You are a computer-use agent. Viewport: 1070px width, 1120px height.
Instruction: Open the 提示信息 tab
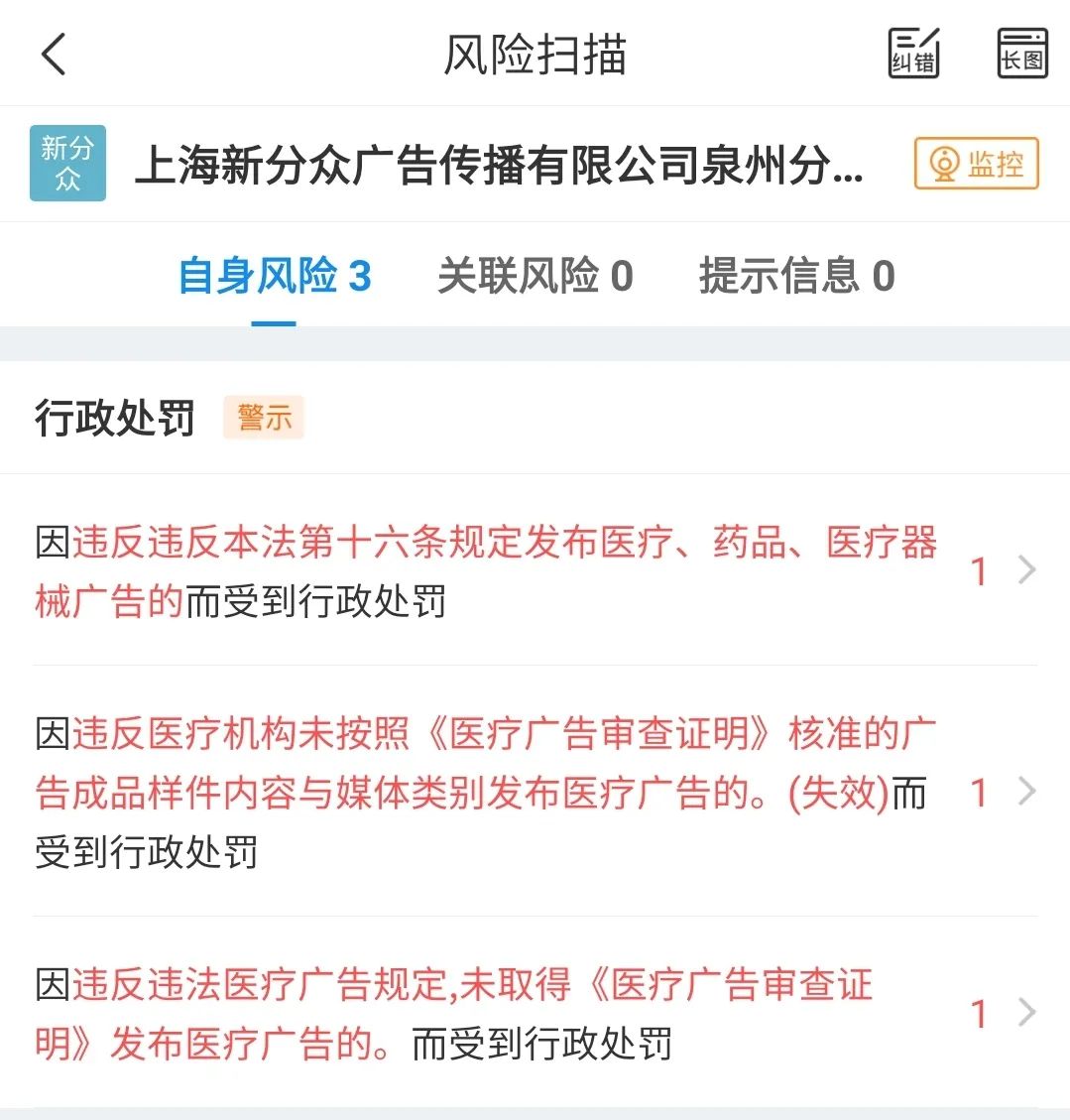pos(796,276)
